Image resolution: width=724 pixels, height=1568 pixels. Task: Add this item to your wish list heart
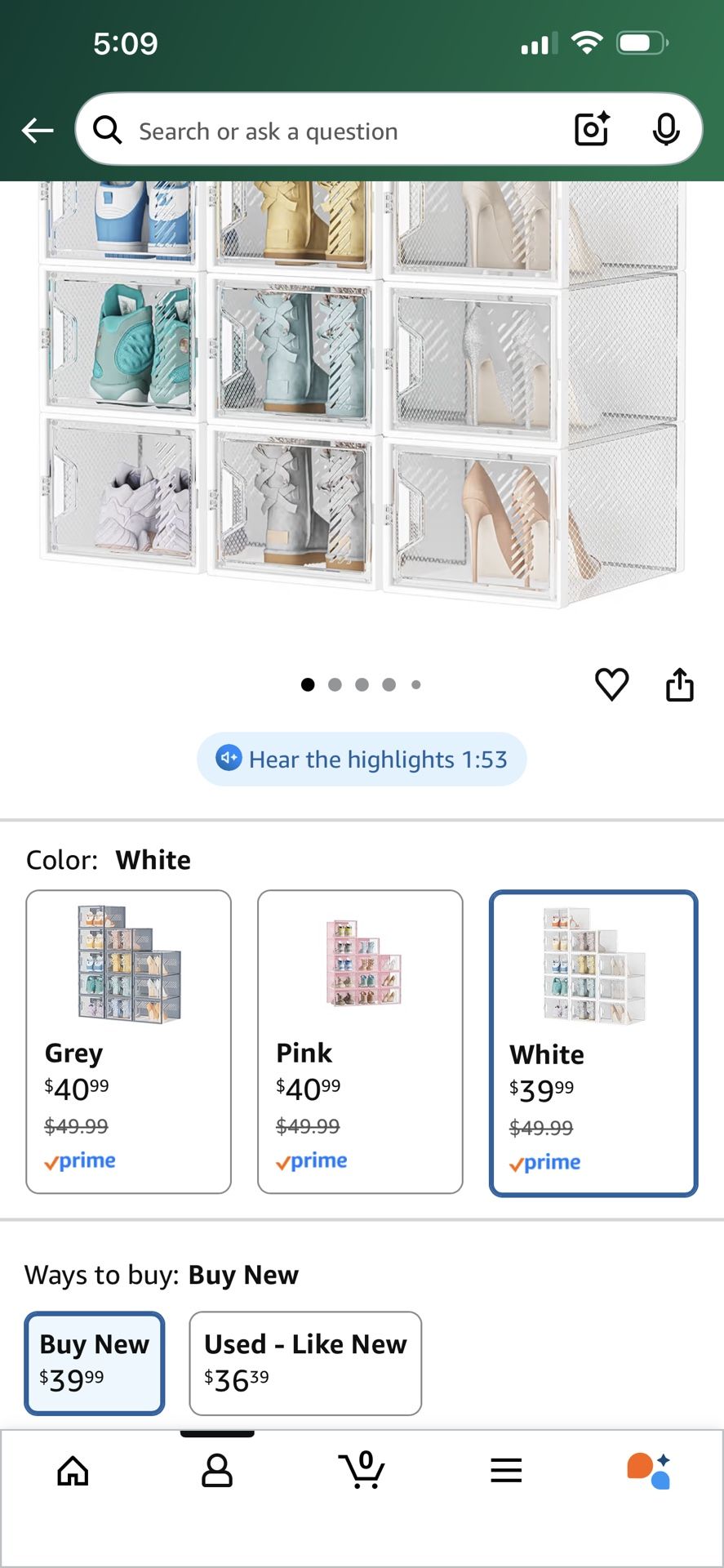611,685
